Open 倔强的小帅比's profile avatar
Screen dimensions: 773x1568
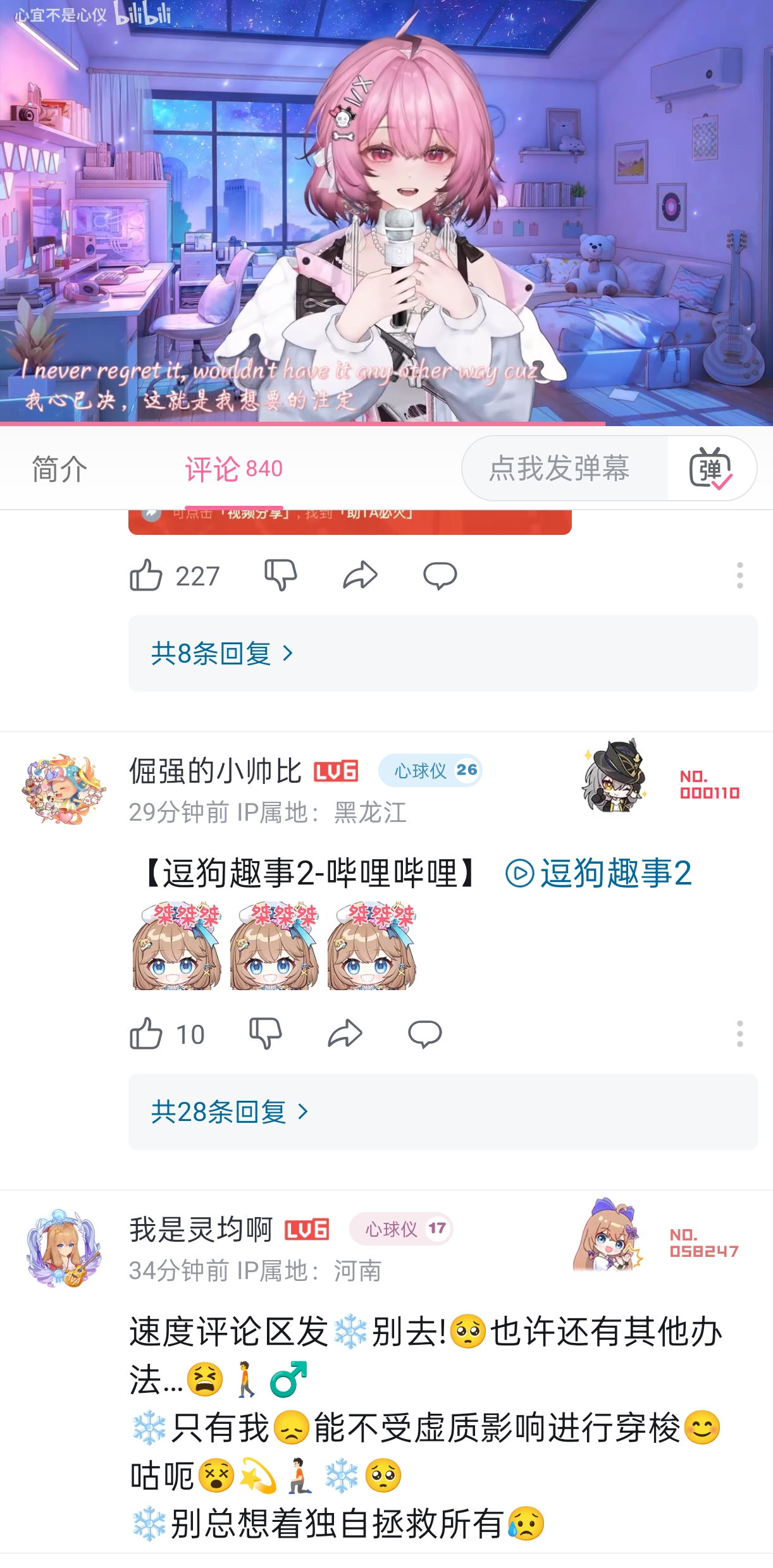pos(64,790)
